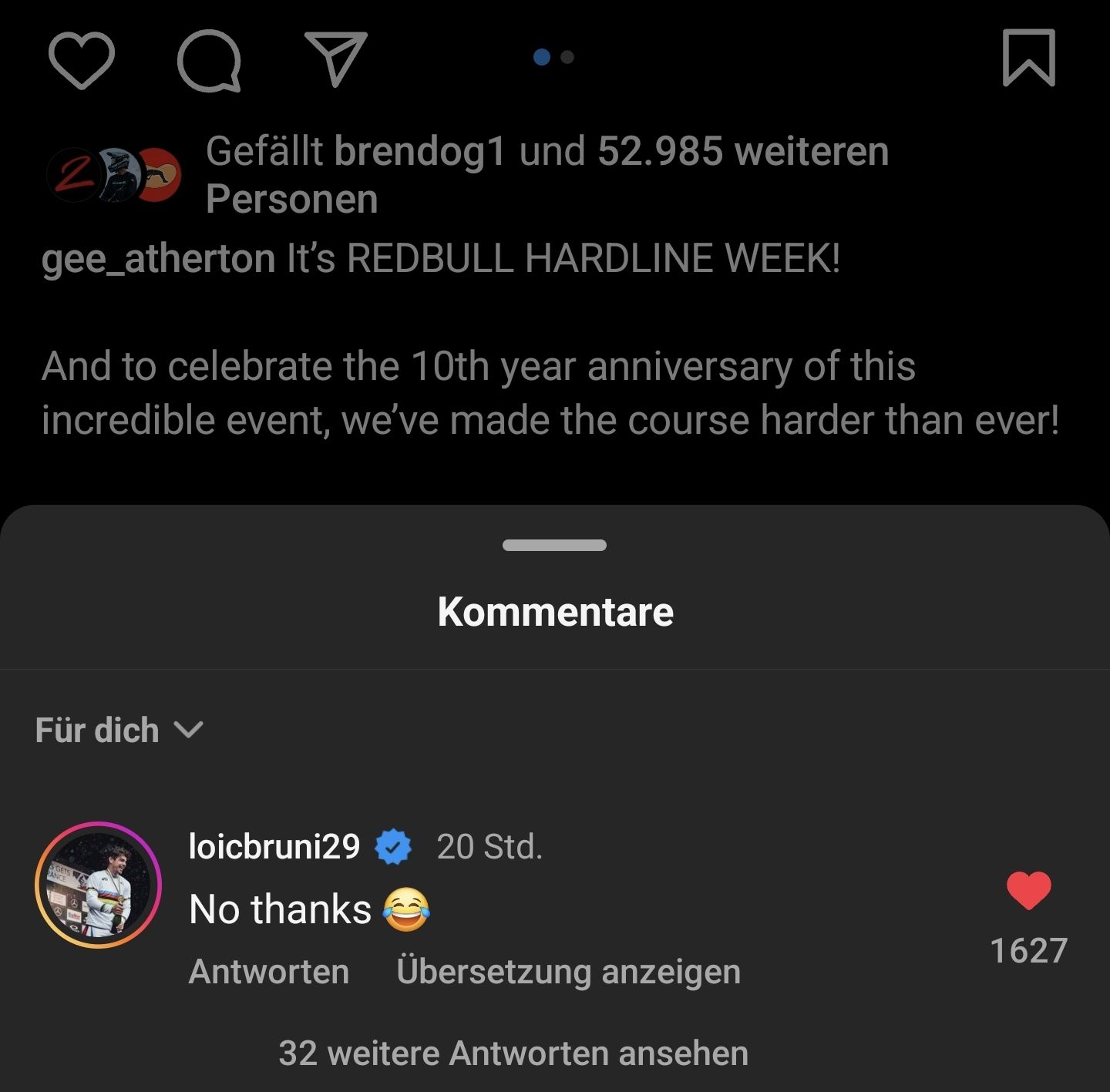
Task: Like gee_atherton's post with the heart icon
Action: 81,60
